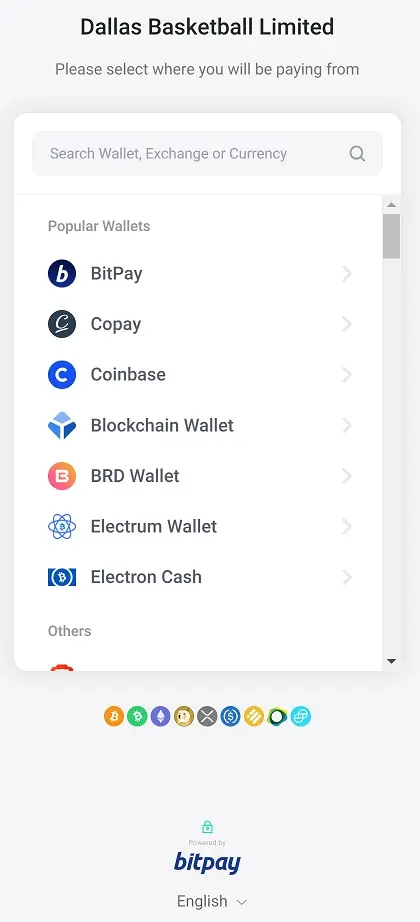Tap the magnifier icon in the search box
420x922 pixels.
pos(358,153)
